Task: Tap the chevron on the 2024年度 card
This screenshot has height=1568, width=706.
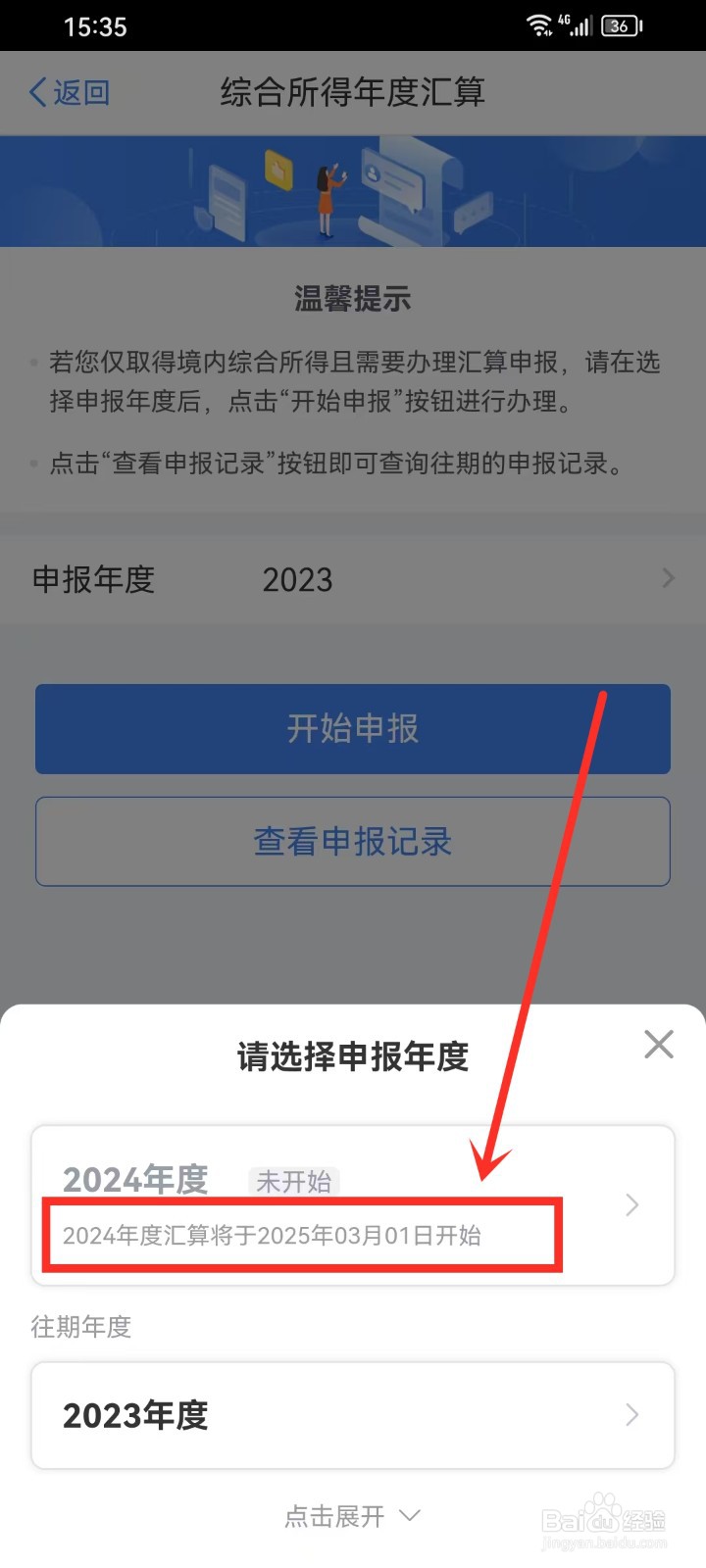Action: pyautogui.click(x=630, y=1204)
